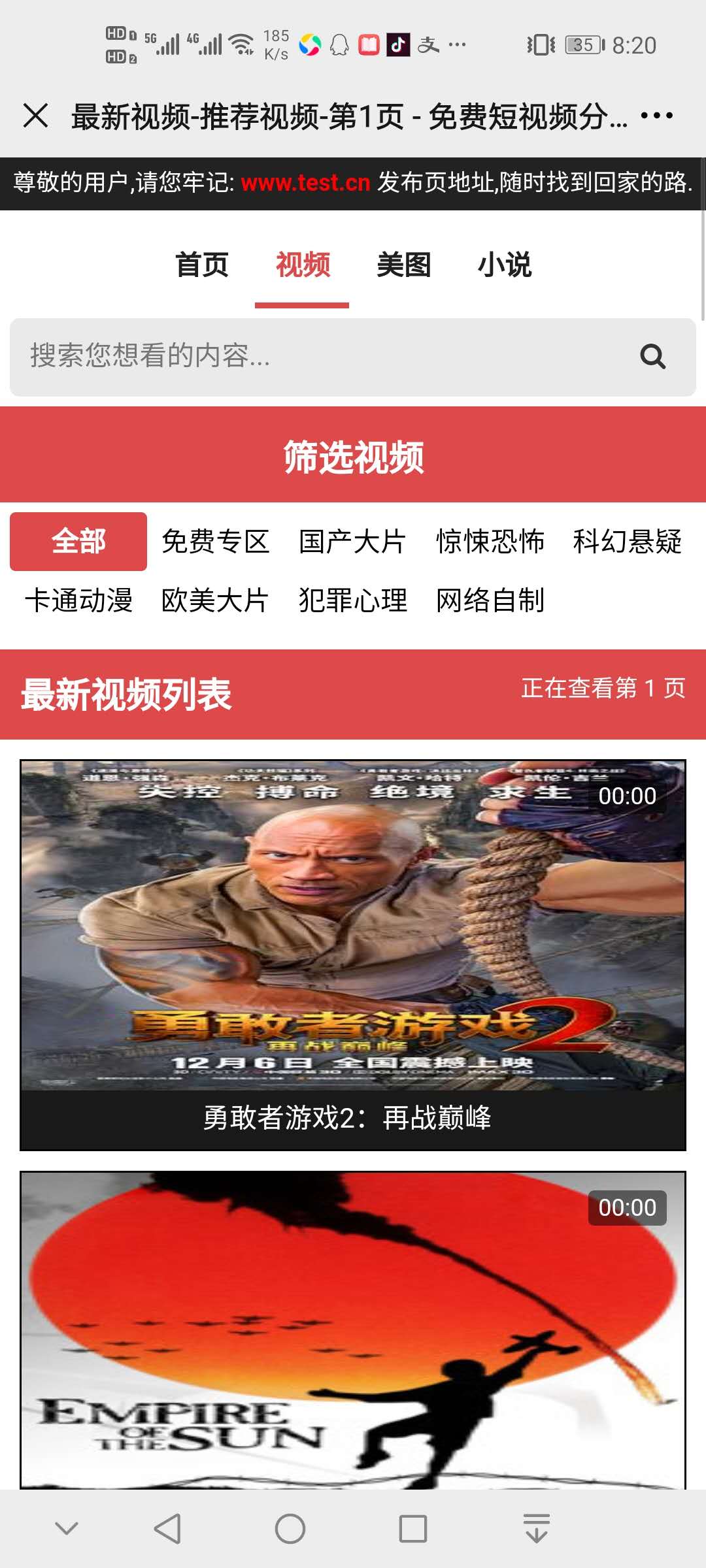Select the 全部 filter
This screenshot has height=1568, width=706.
pos(78,542)
